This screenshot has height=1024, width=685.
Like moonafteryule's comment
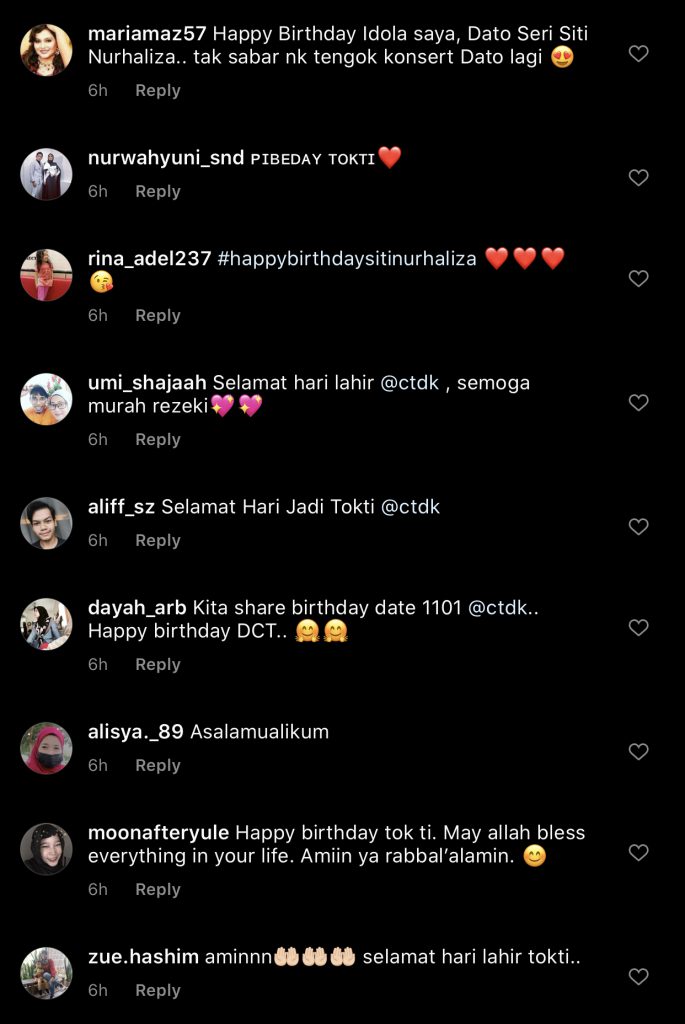click(x=638, y=853)
